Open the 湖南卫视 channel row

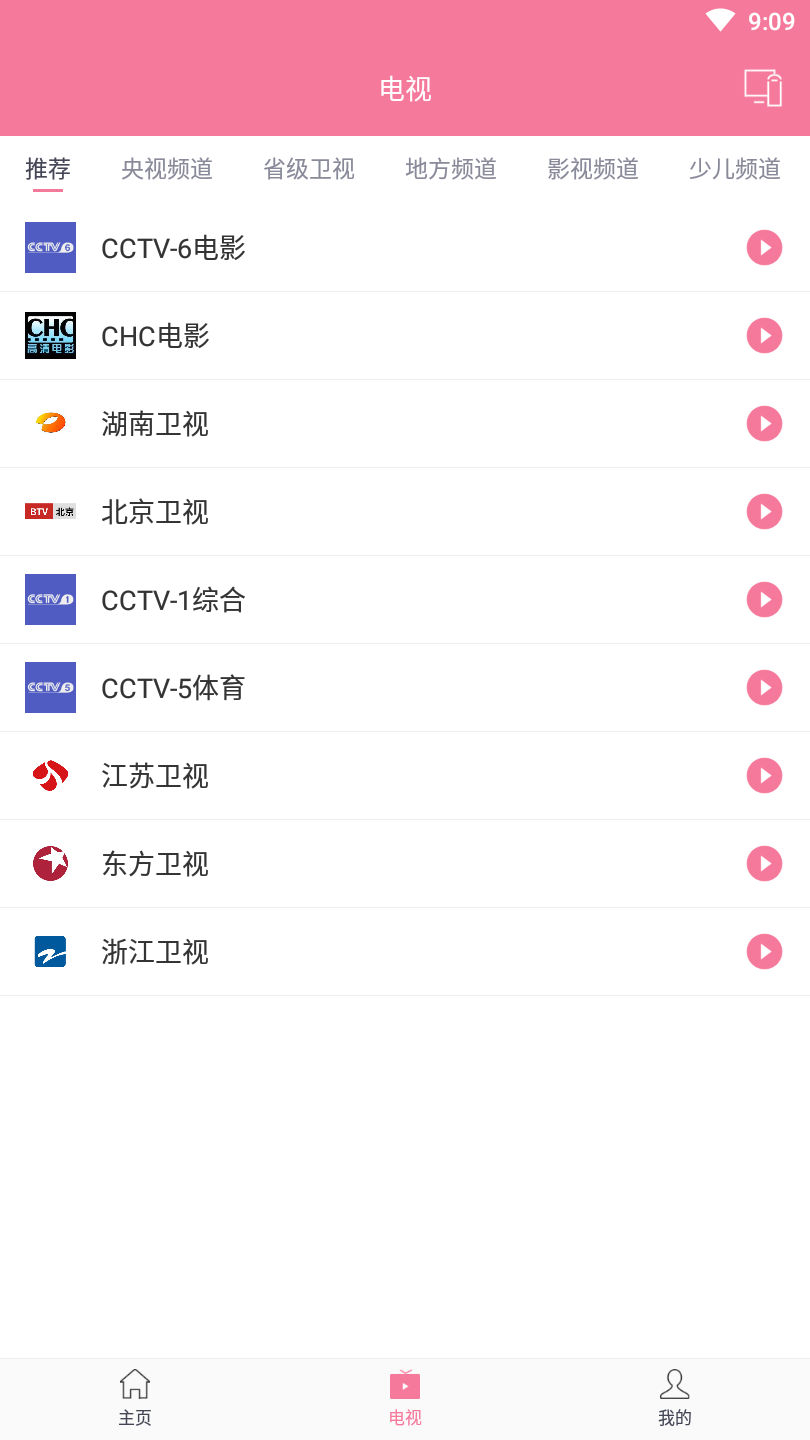(x=405, y=424)
